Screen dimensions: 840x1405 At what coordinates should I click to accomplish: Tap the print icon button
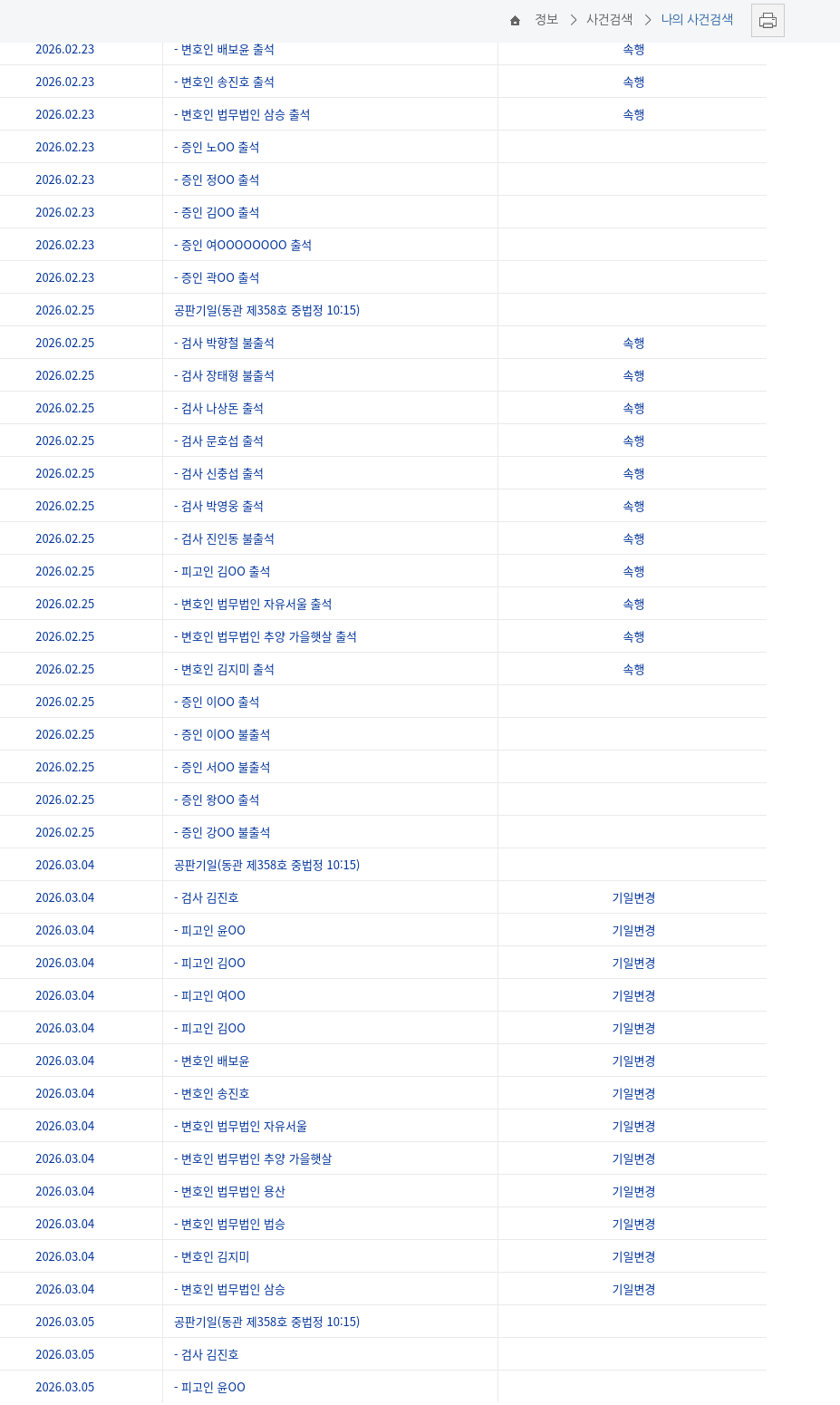768,21
